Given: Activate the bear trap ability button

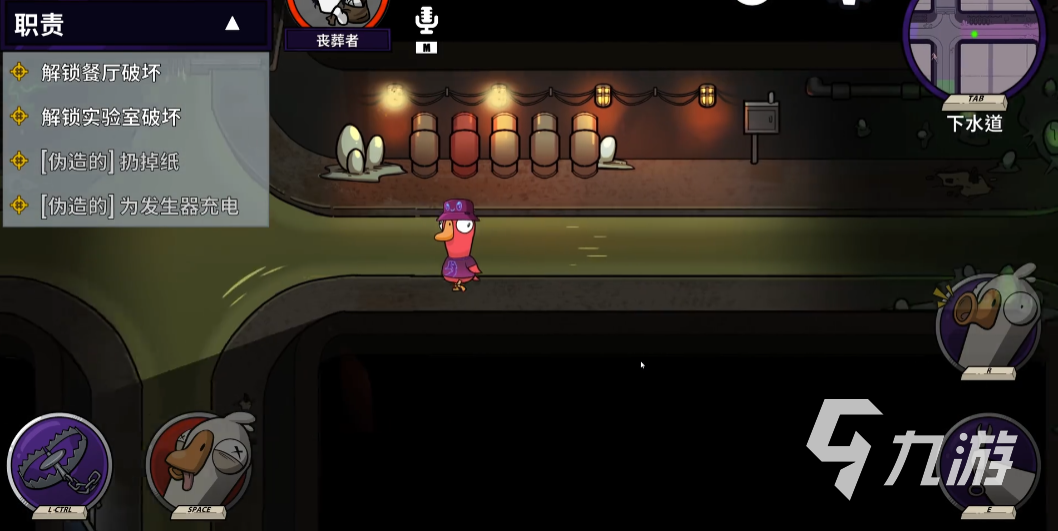Looking at the screenshot, I should coord(59,462).
